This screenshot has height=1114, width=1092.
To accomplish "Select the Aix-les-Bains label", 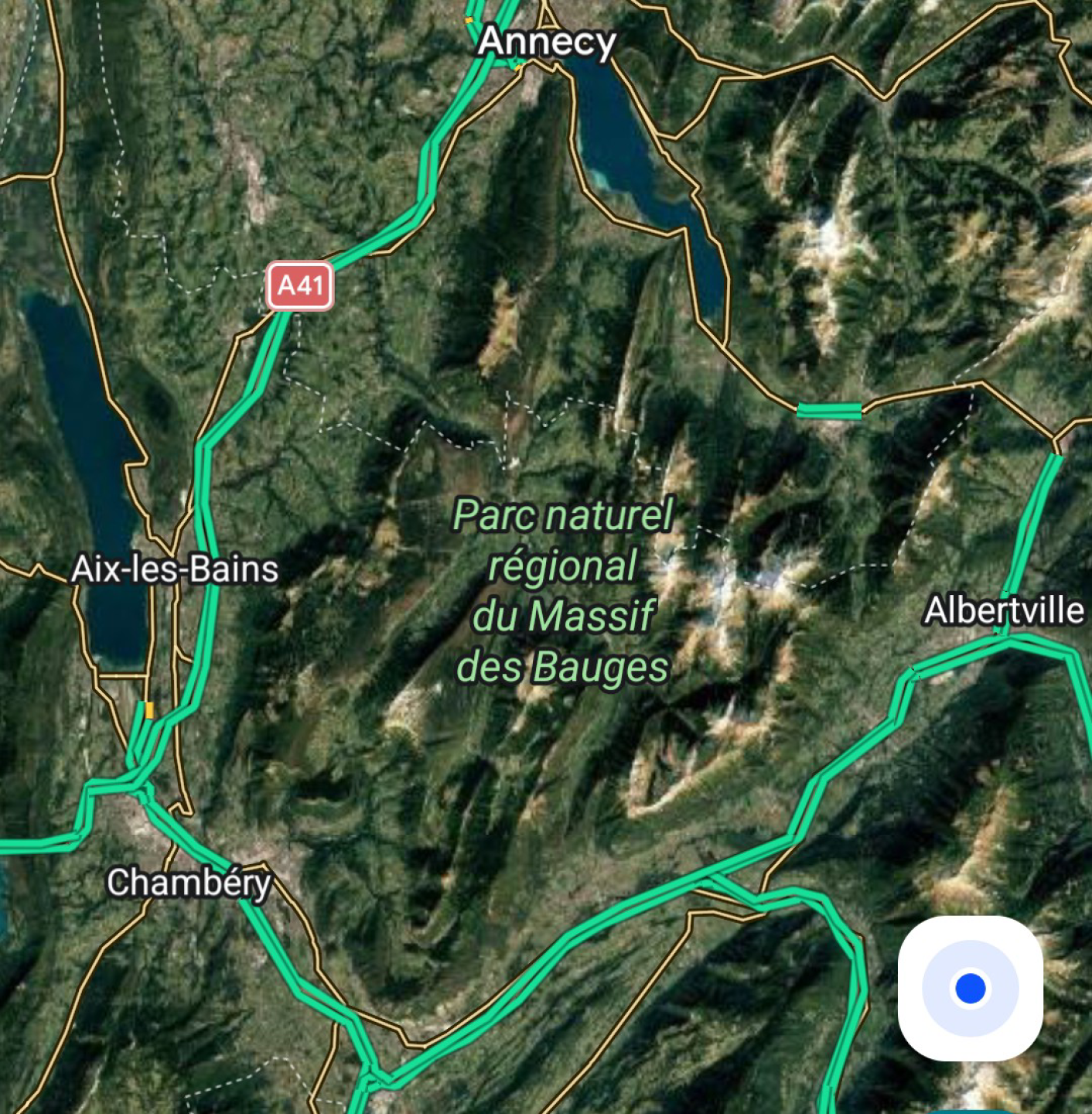I will click(175, 569).
